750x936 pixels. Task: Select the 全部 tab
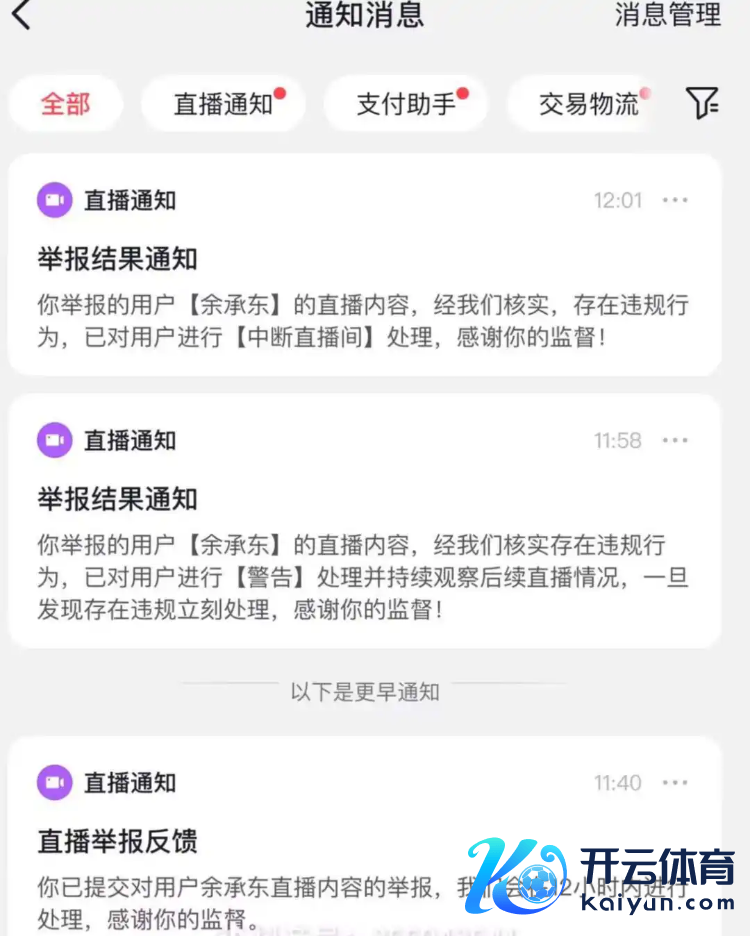(66, 104)
